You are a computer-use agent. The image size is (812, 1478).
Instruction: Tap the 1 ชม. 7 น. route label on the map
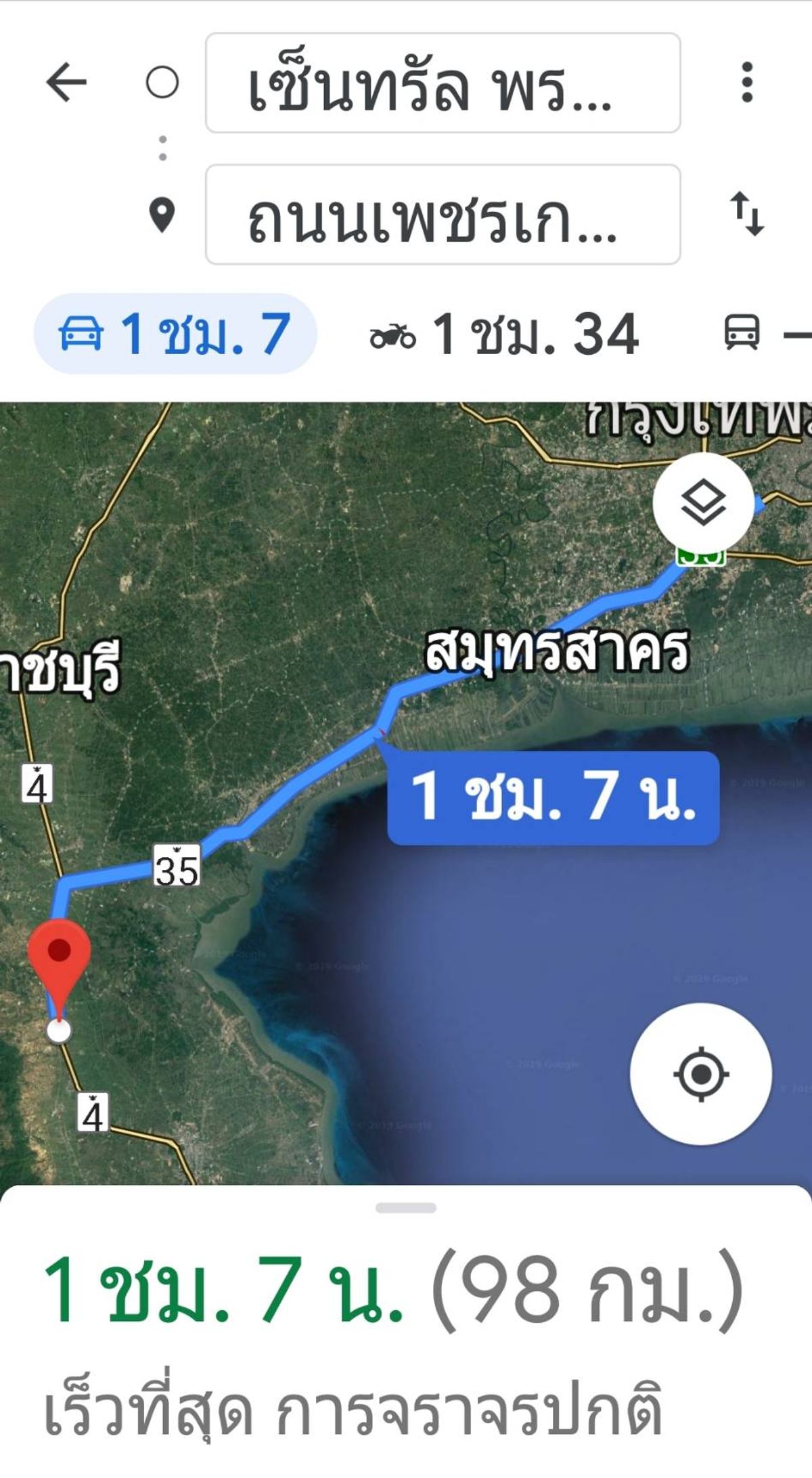(x=554, y=798)
